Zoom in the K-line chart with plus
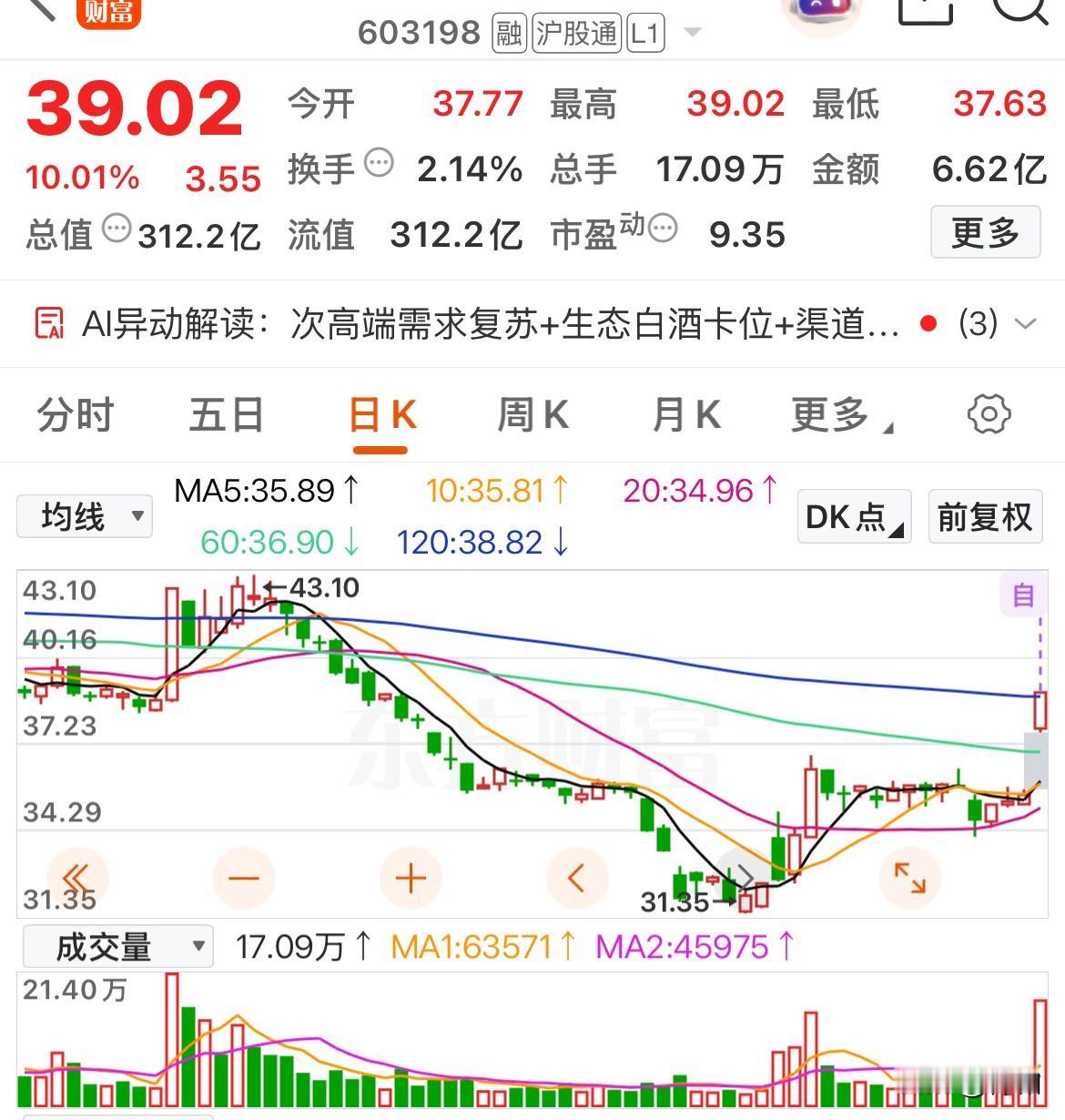 (x=411, y=879)
